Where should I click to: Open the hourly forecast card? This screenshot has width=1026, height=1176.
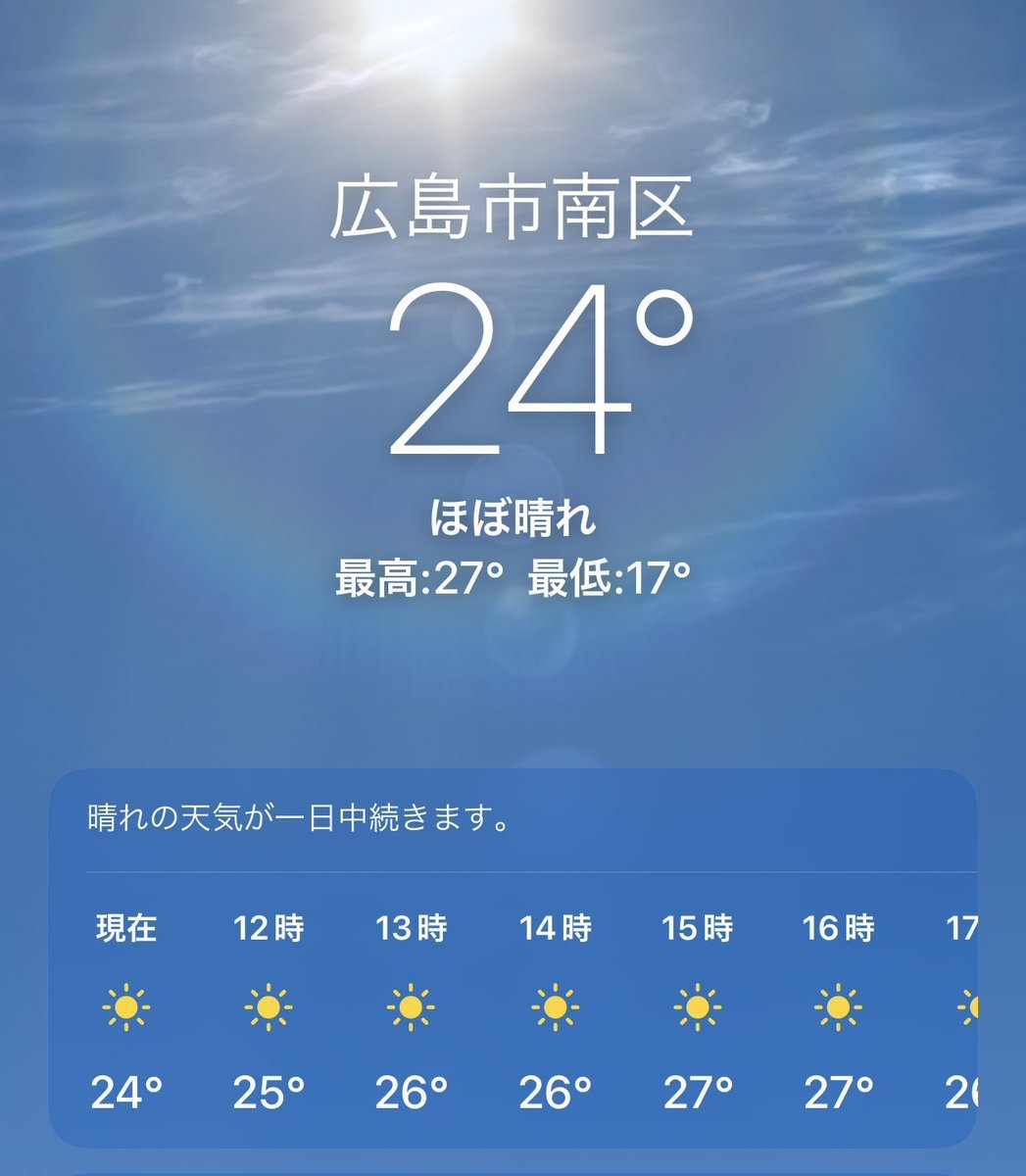[513, 958]
